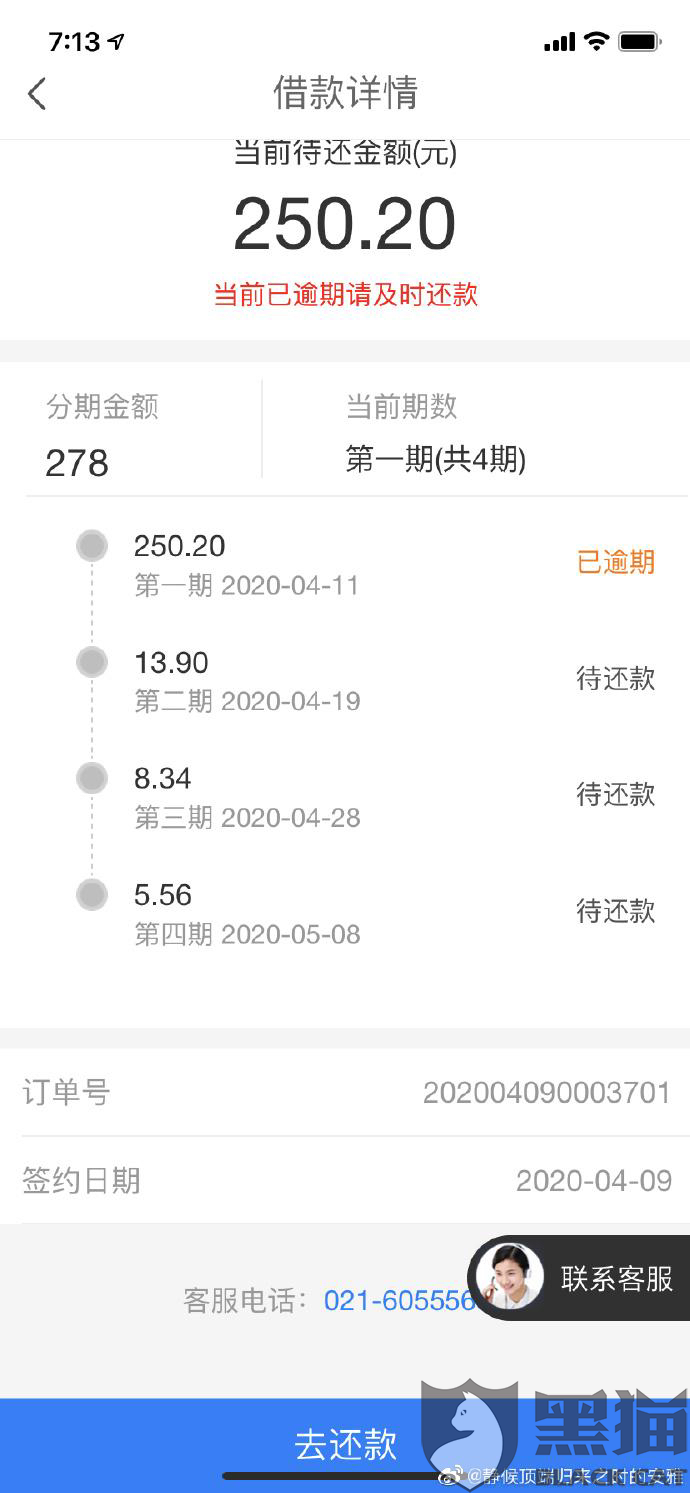690x1493 pixels.
Task: Call the customer service phone number
Action: pos(398,1300)
